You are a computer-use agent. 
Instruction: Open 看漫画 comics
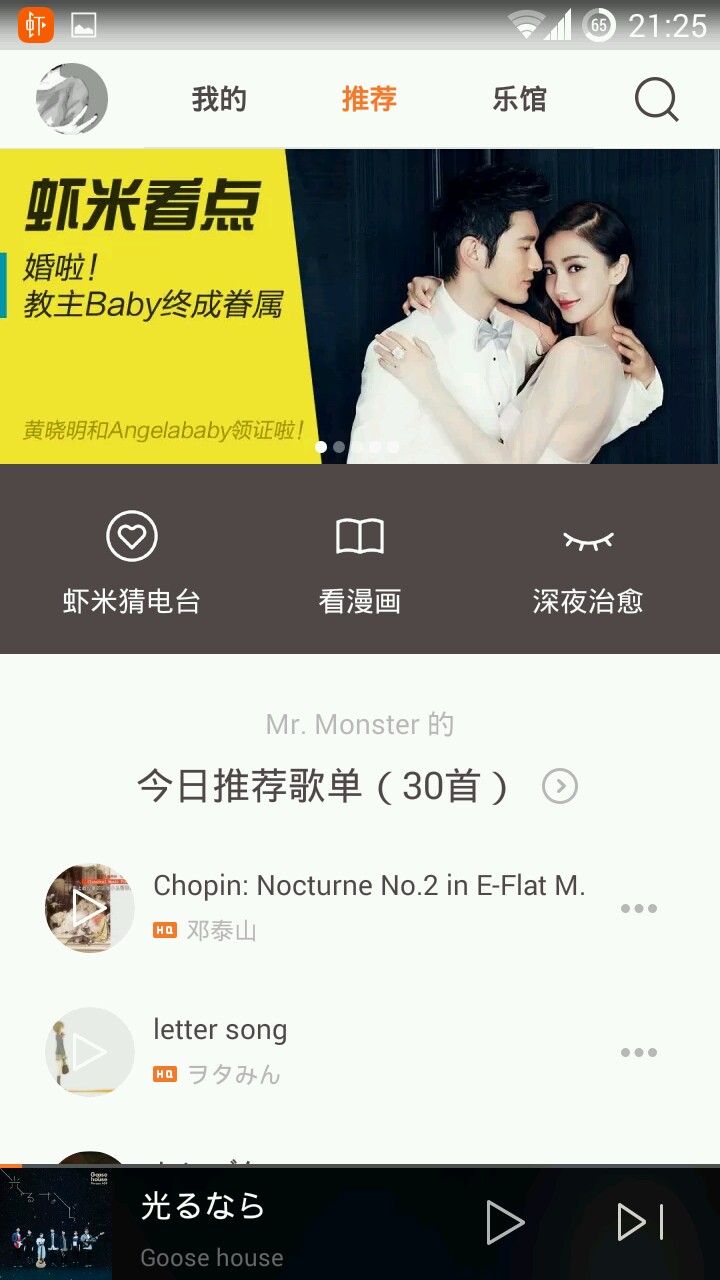360,561
